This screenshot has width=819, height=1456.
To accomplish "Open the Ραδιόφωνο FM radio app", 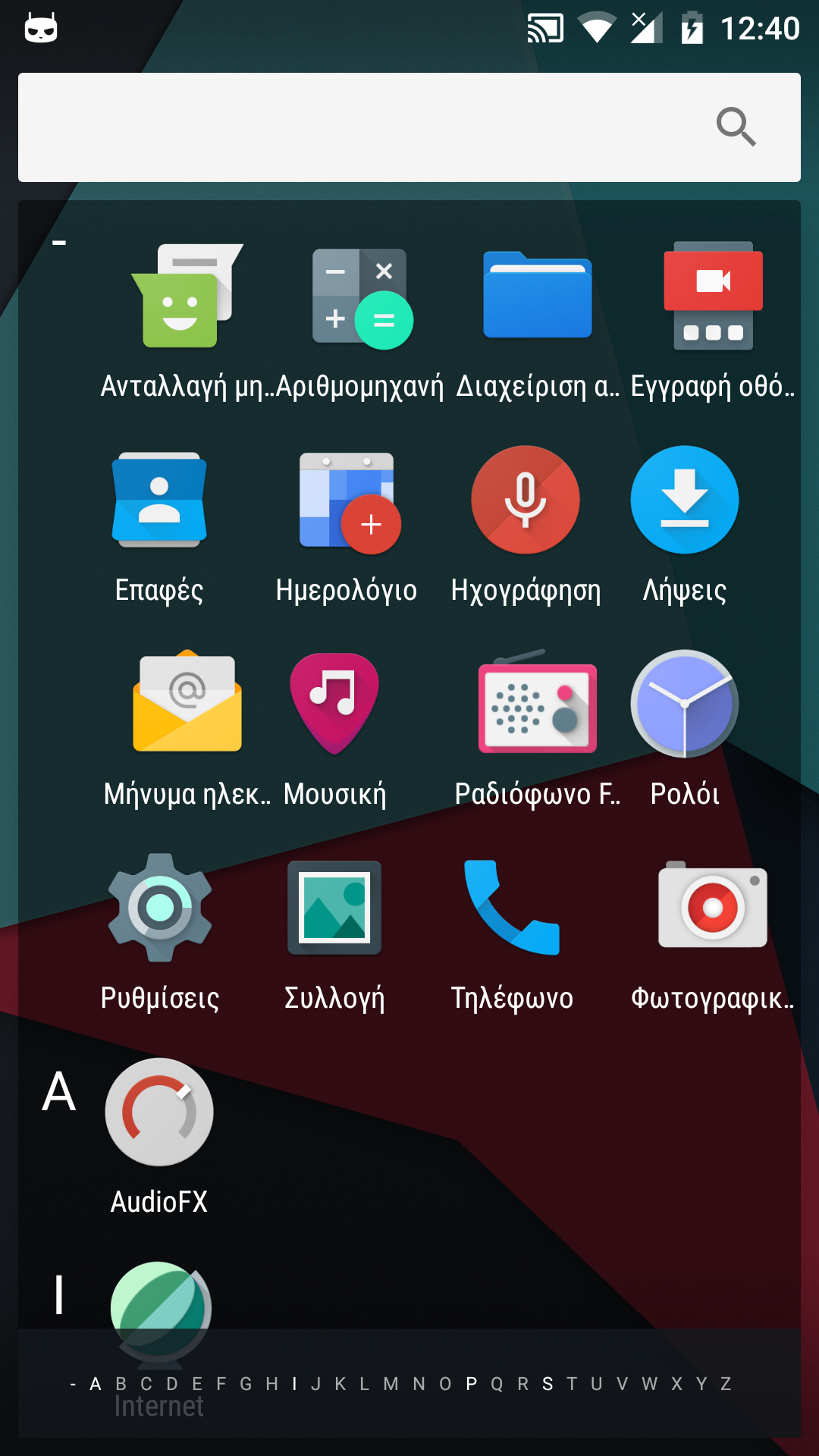I will click(537, 704).
